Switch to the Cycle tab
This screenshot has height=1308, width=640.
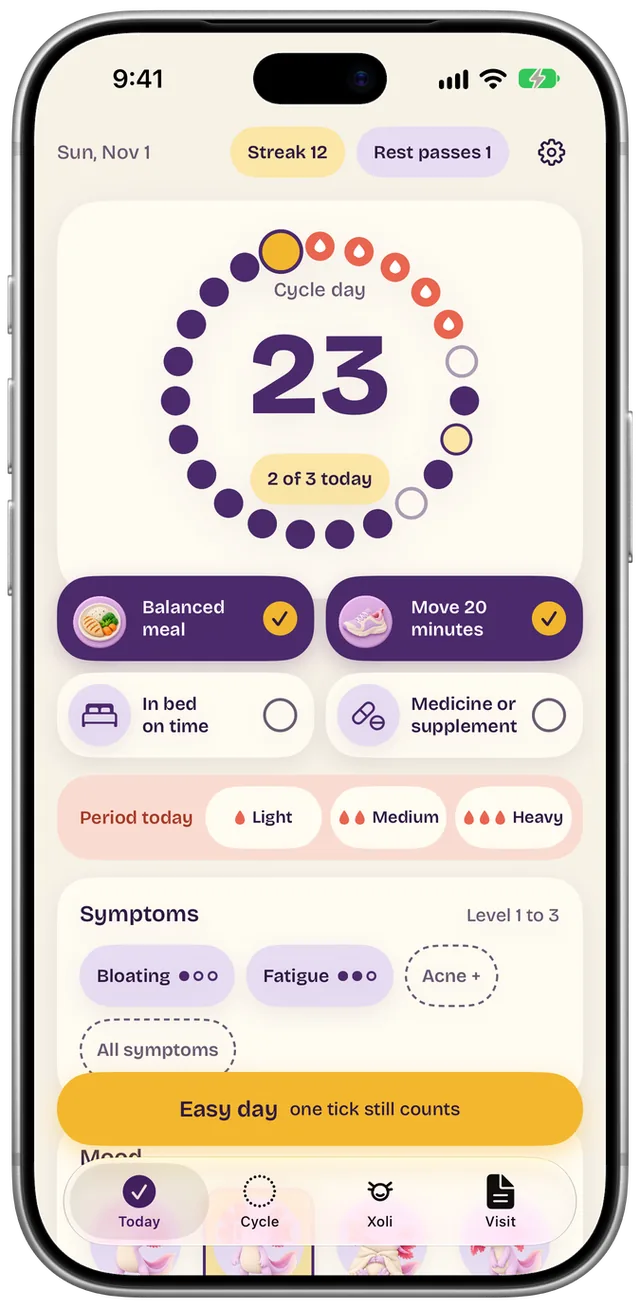click(x=260, y=1201)
